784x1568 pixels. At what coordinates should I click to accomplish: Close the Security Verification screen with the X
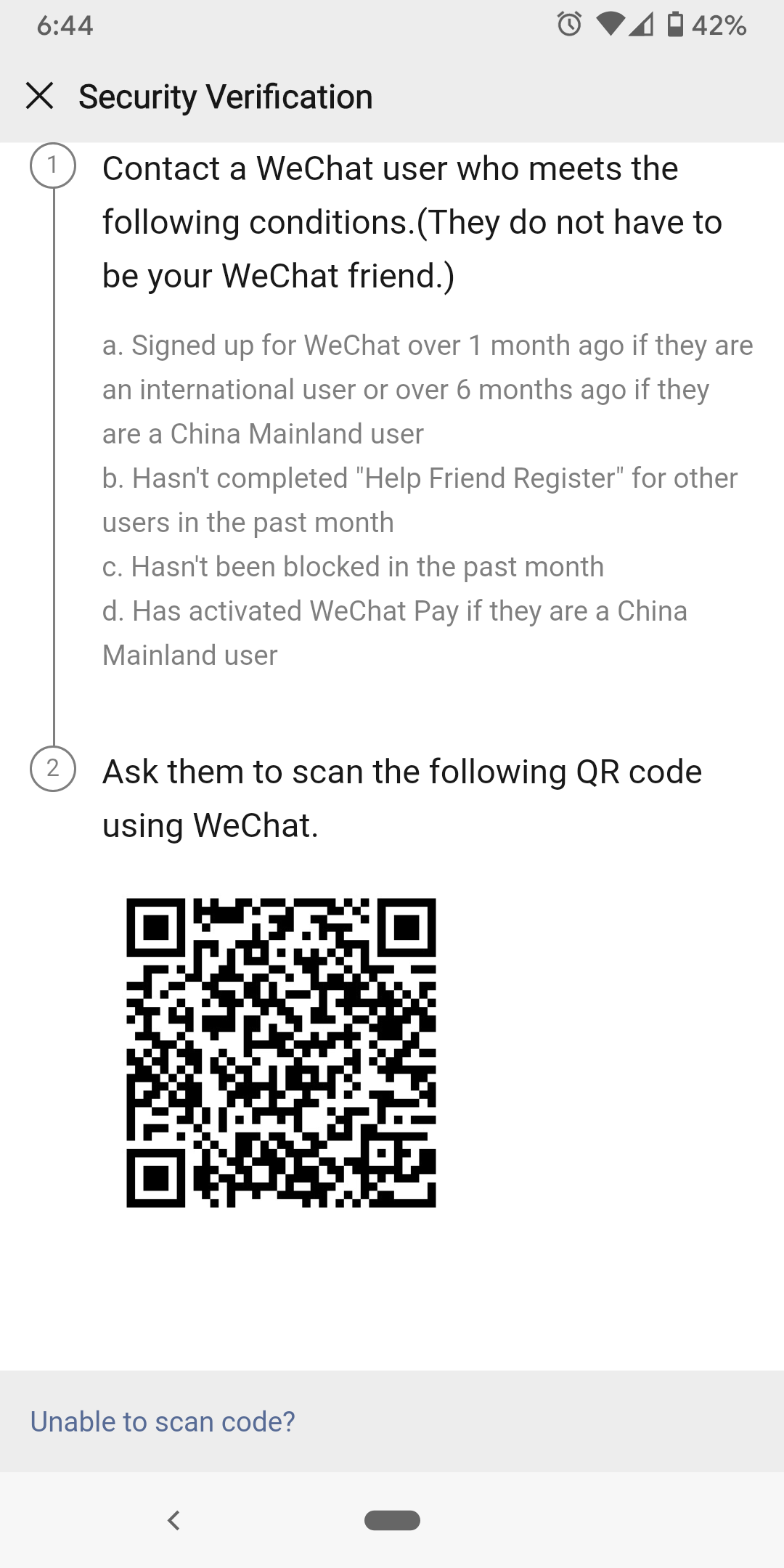tap(40, 97)
